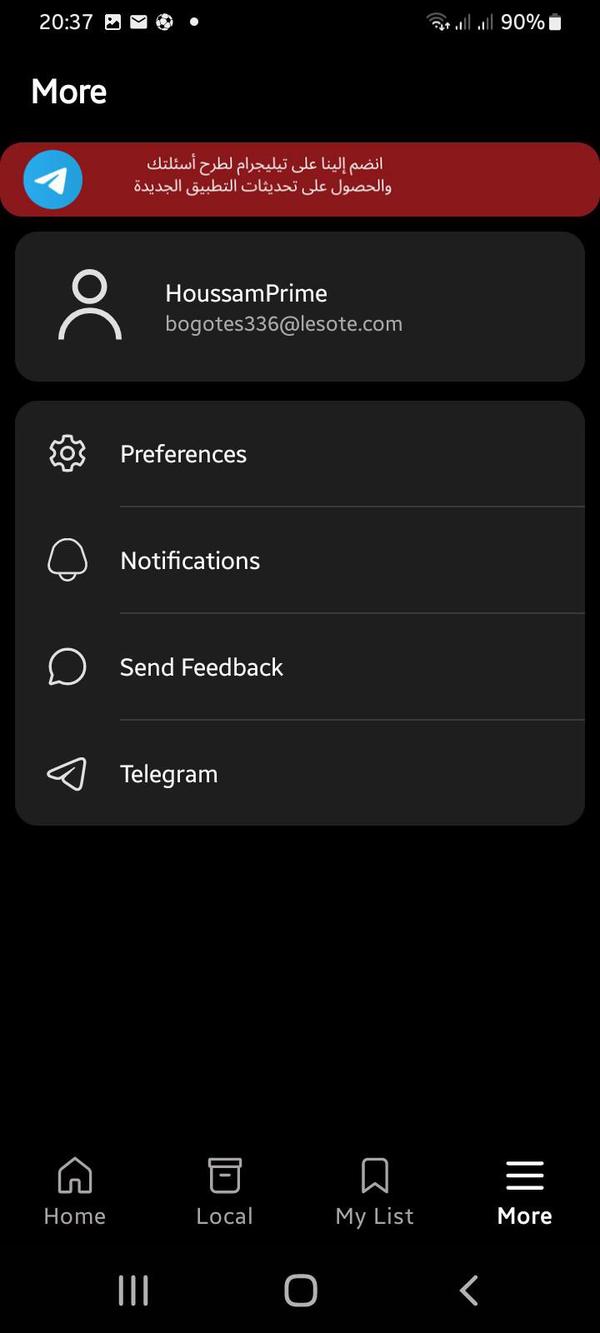Open the Notifications row
The image size is (600, 1333).
(300, 561)
